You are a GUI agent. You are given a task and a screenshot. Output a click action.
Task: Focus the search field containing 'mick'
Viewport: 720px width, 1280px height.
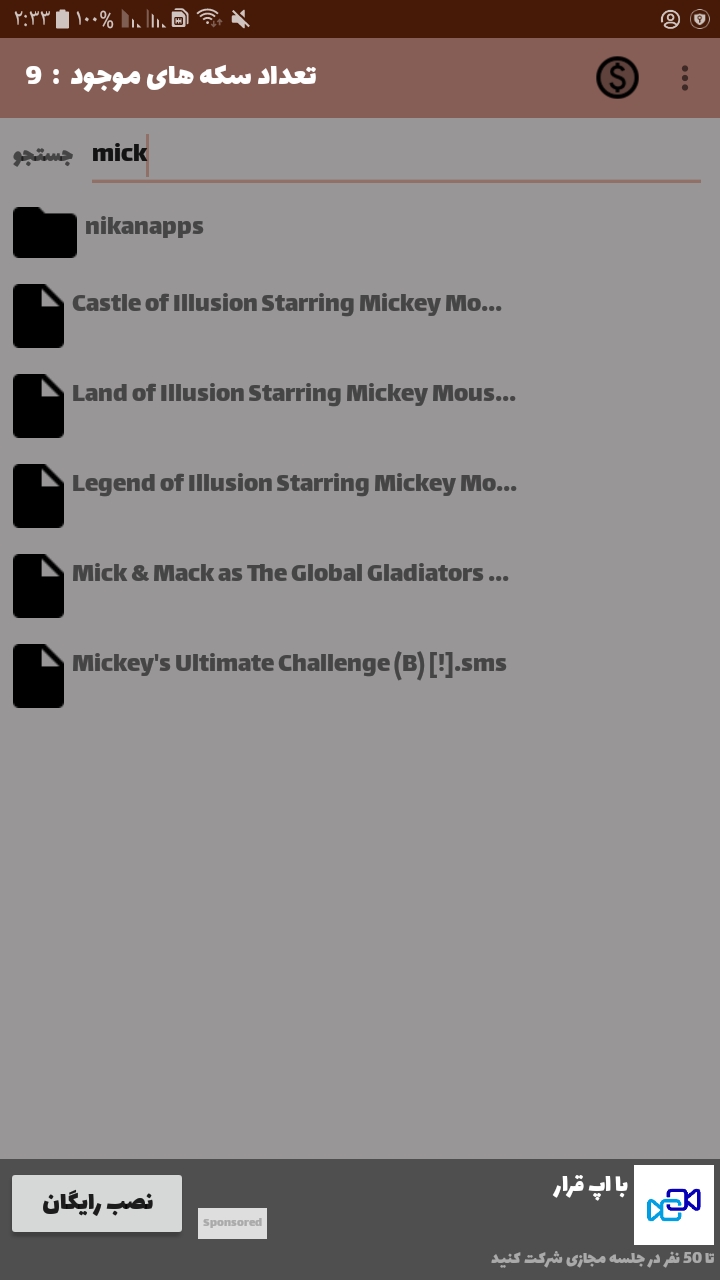click(x=395, y=154)
